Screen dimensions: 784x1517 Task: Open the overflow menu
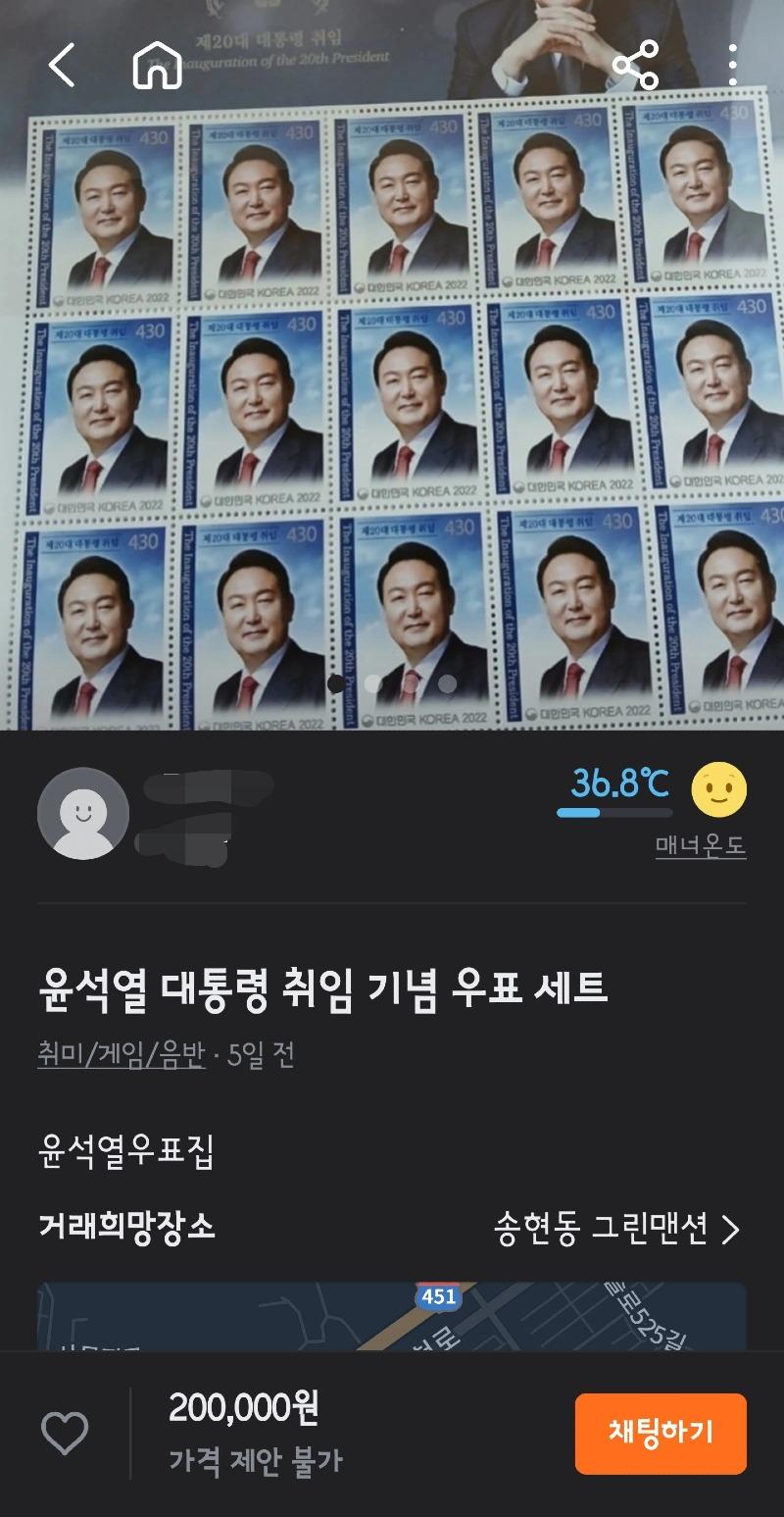732,66
